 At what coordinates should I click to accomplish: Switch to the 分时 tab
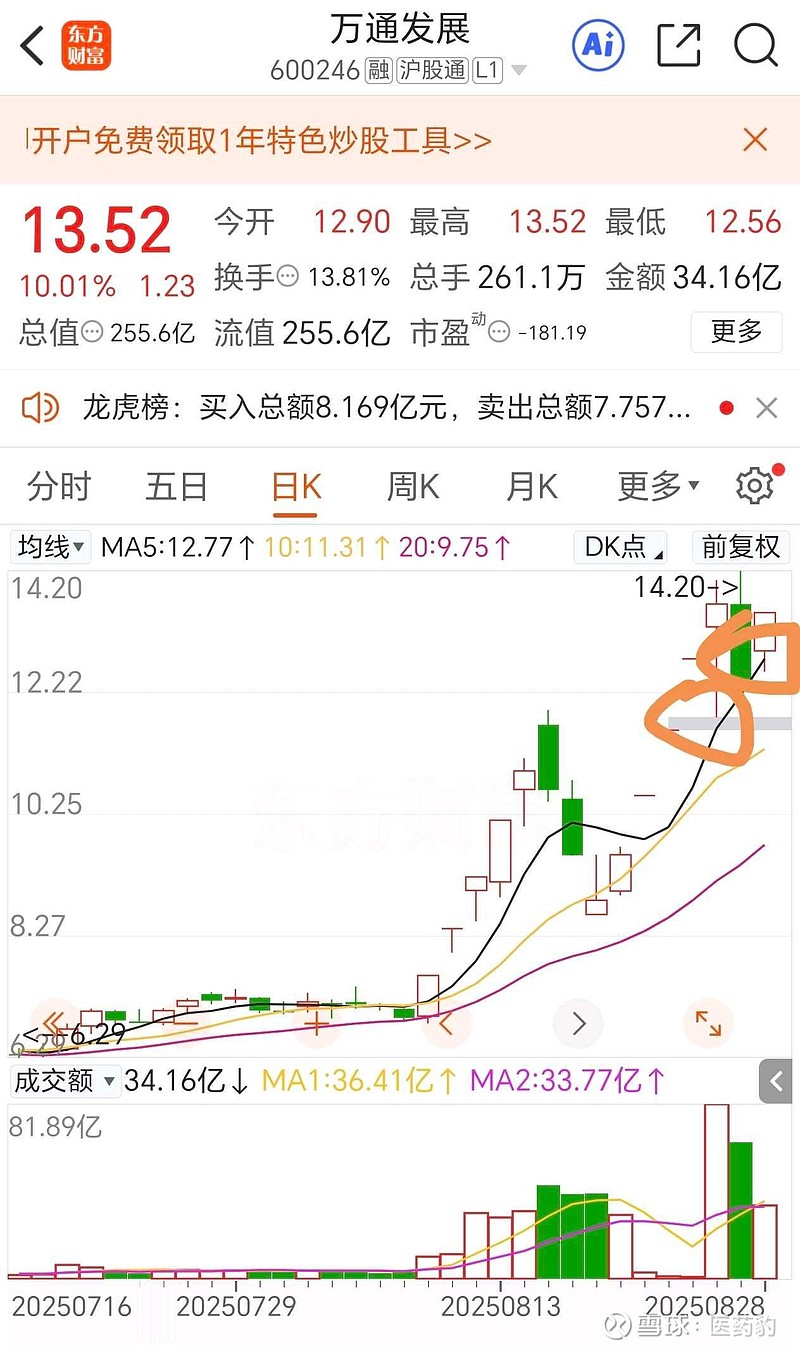tap(60, 487)
